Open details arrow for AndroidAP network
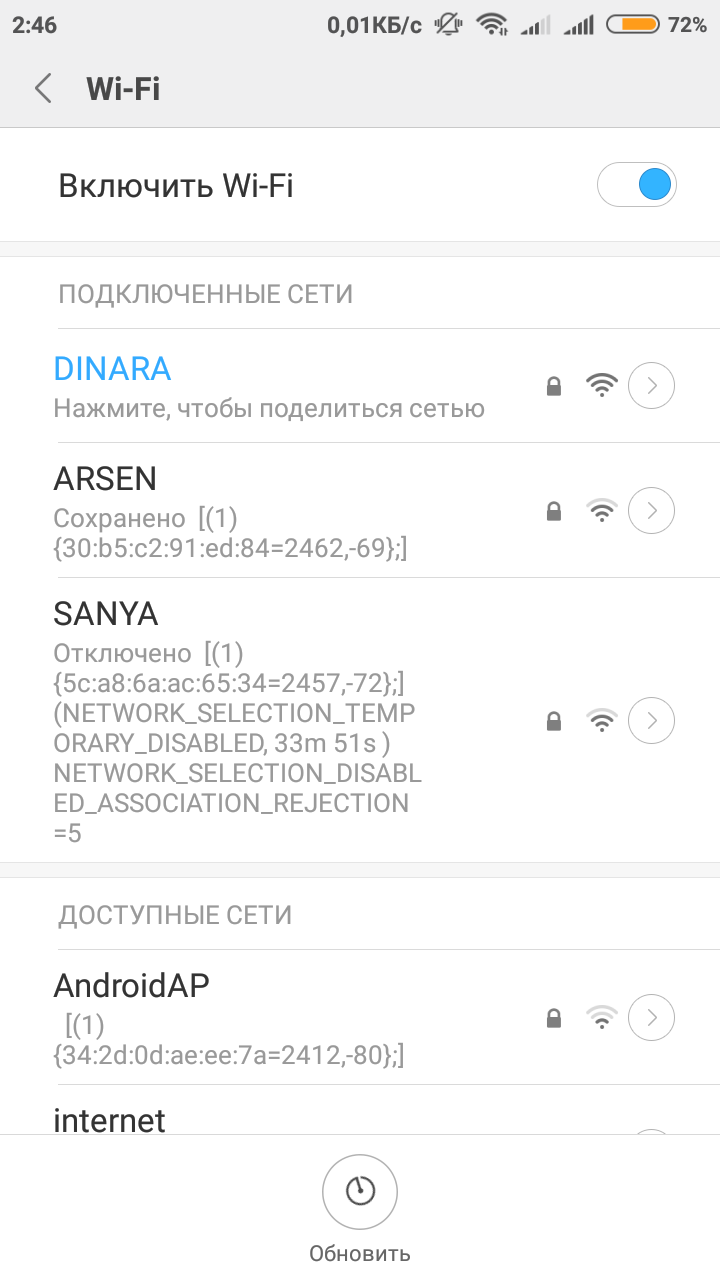The height and width of the screenshot is (1280, 720). point(651,1018)
